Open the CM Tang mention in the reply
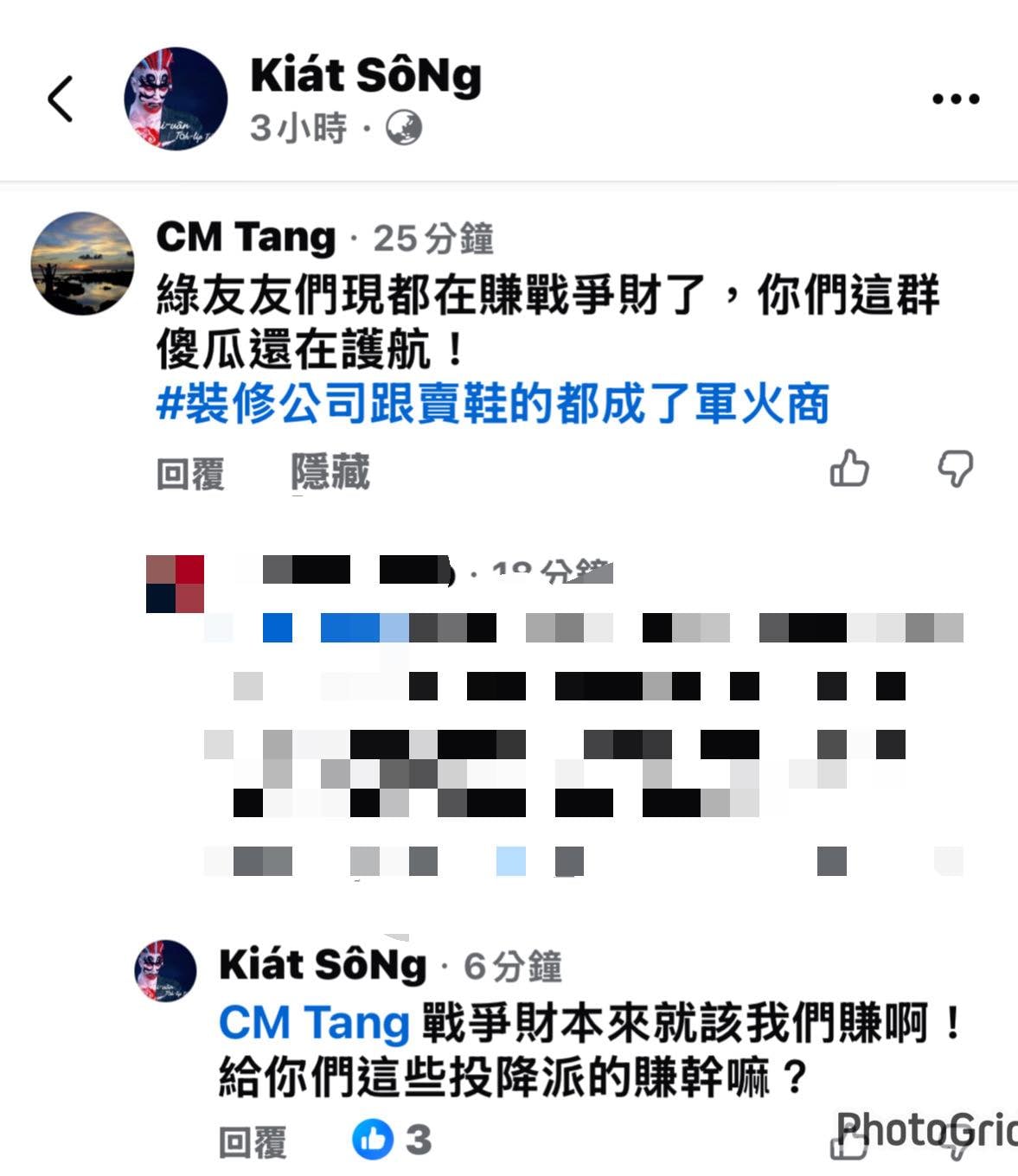1018x1176 pixels. point(314,1023)
